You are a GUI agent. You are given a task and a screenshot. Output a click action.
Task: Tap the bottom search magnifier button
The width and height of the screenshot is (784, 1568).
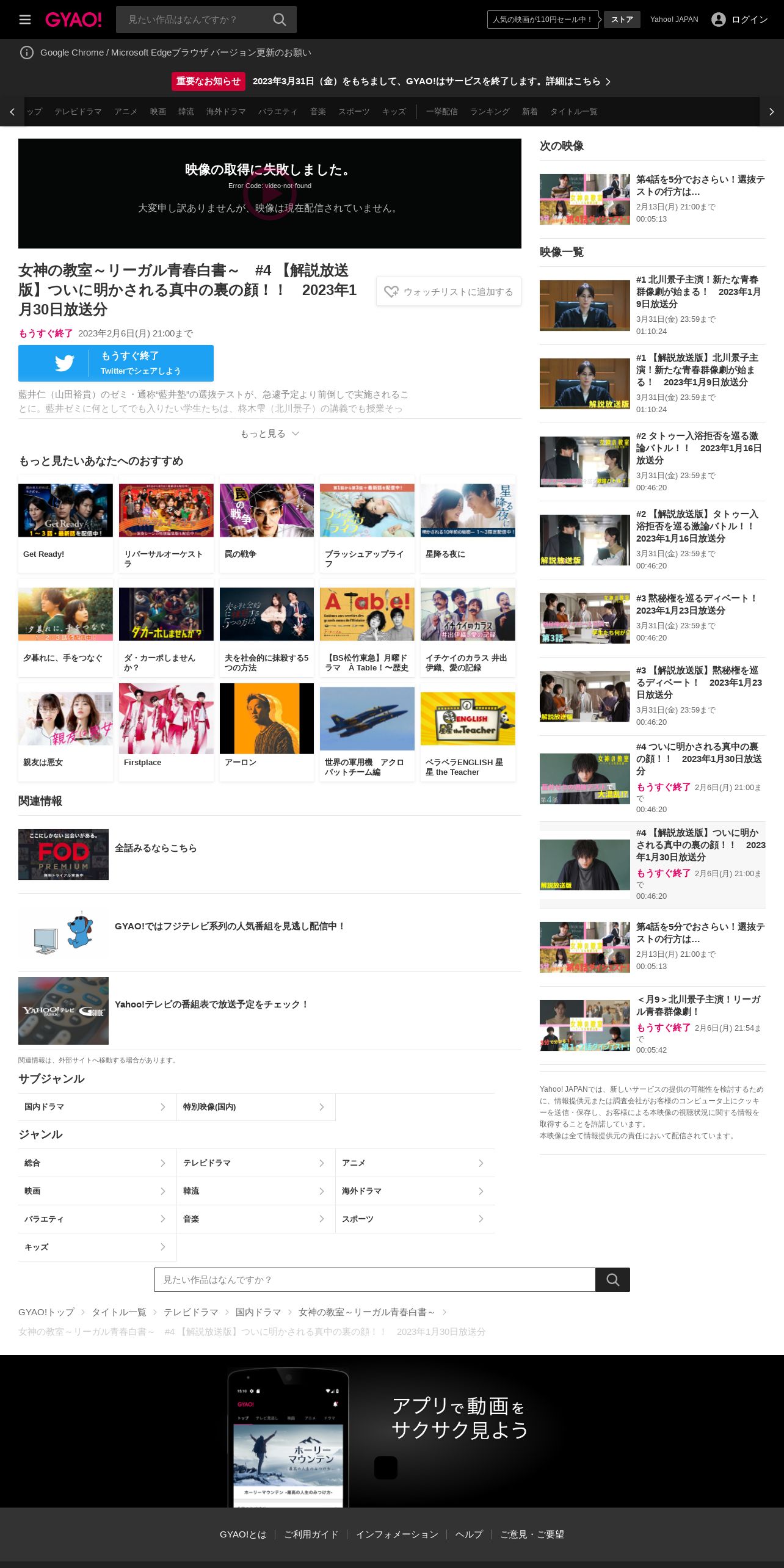coord(612,1280)
